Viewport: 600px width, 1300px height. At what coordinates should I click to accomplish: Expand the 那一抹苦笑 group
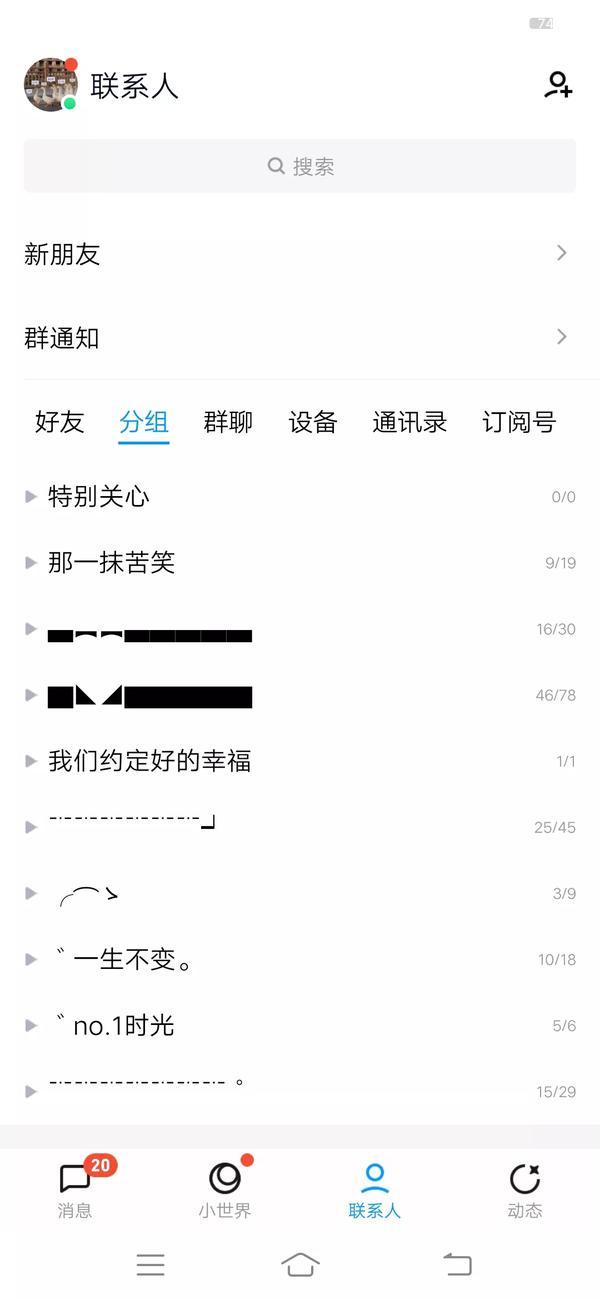coord(300,562)
